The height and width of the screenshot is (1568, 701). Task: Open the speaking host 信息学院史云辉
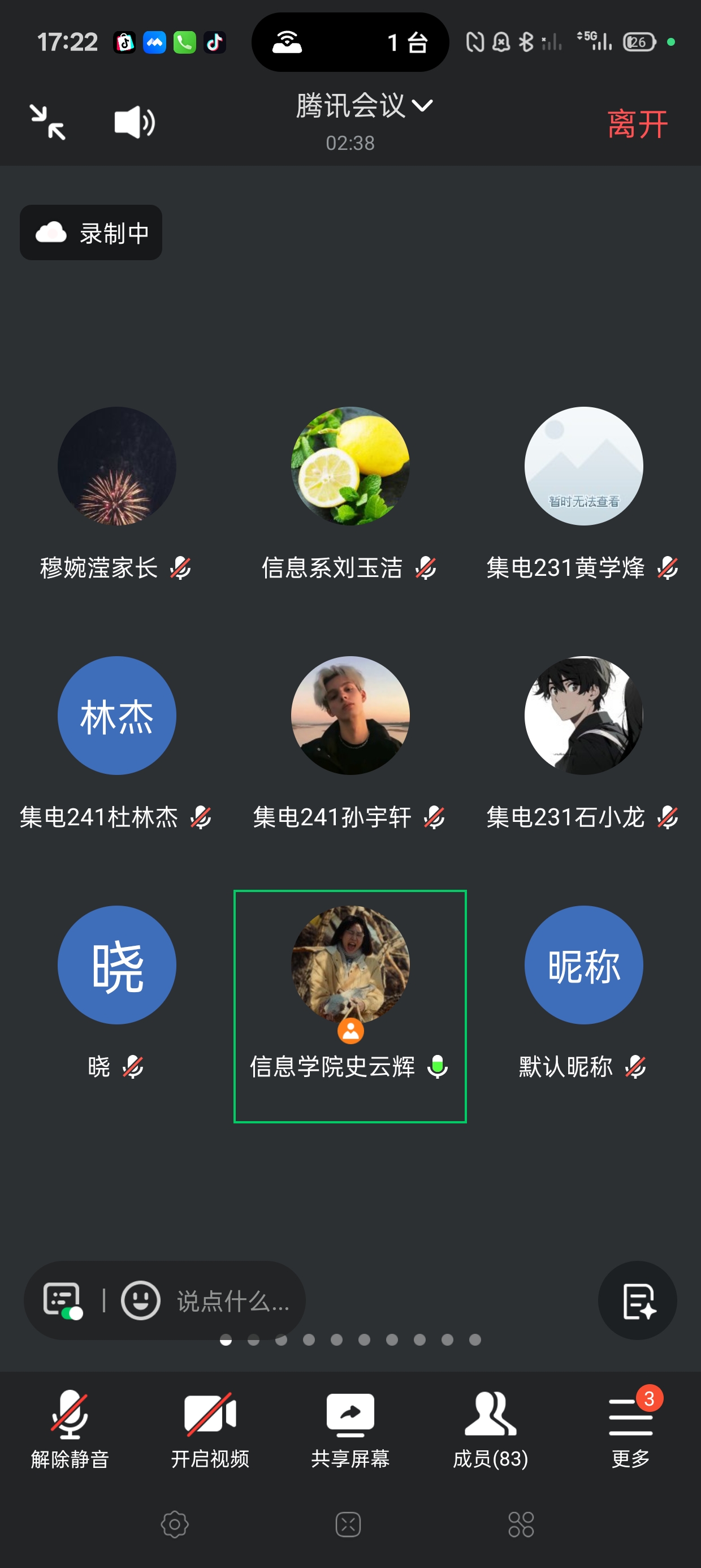(350, 966)
